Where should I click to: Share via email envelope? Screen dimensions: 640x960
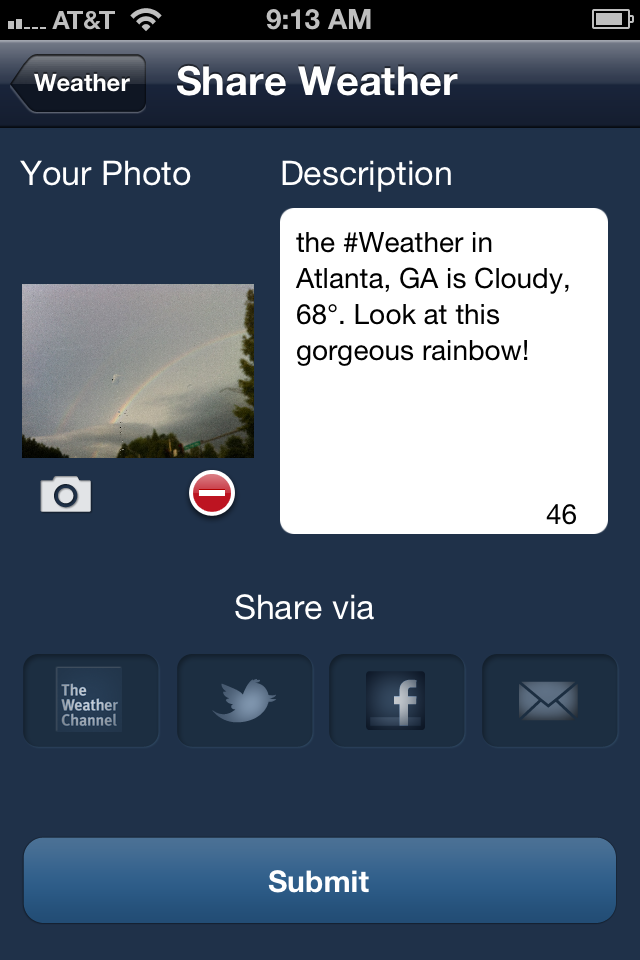(548, 700)
